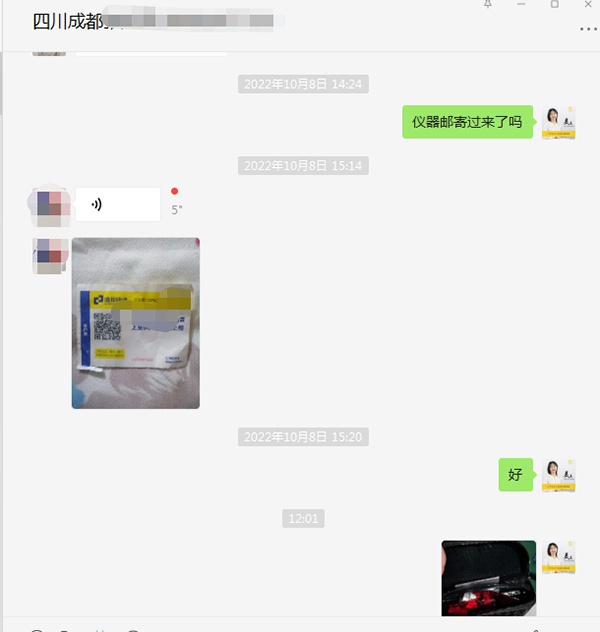Open the sent photo at 12:01
The height and width of the screenshot is (632, 600).
[489, 578]
